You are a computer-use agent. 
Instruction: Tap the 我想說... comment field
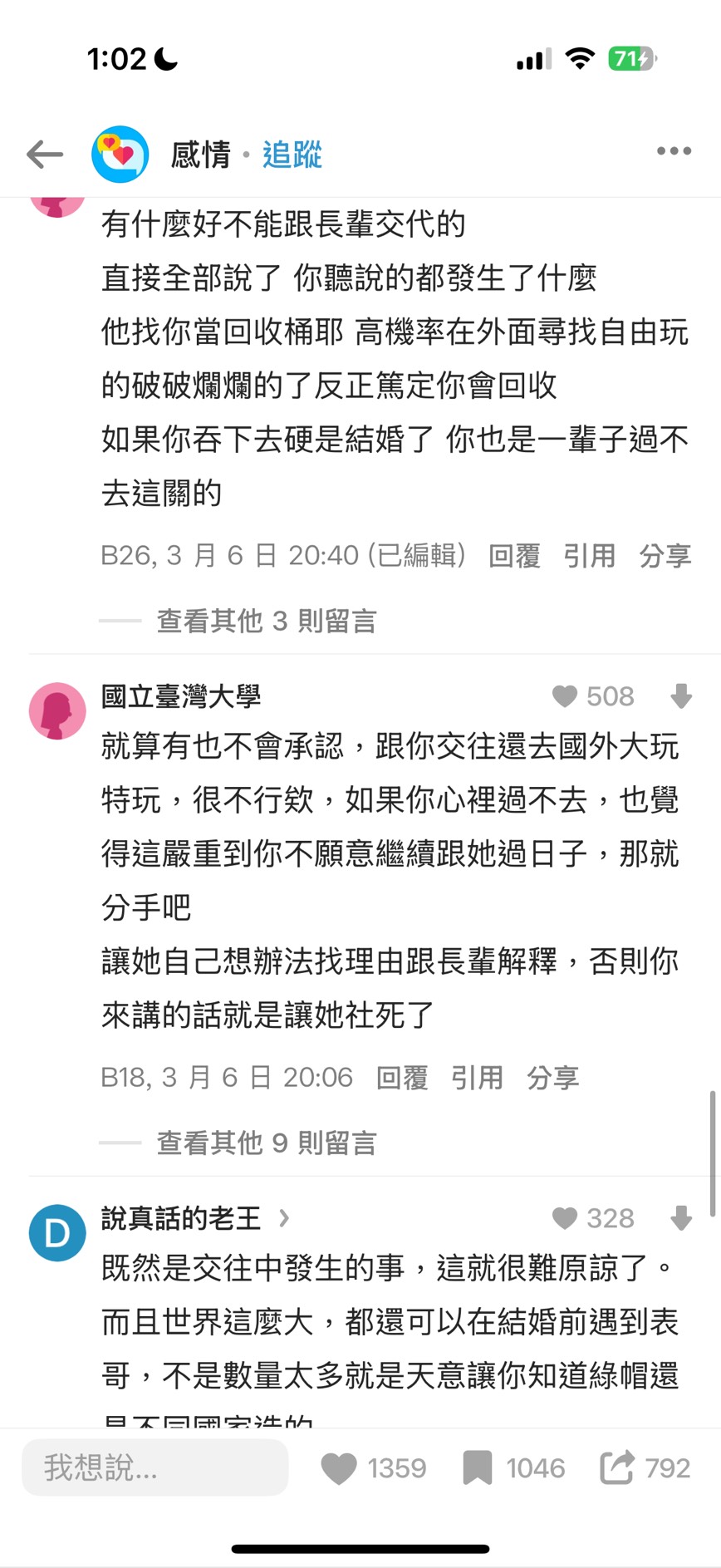click(x=155, y=1468)
